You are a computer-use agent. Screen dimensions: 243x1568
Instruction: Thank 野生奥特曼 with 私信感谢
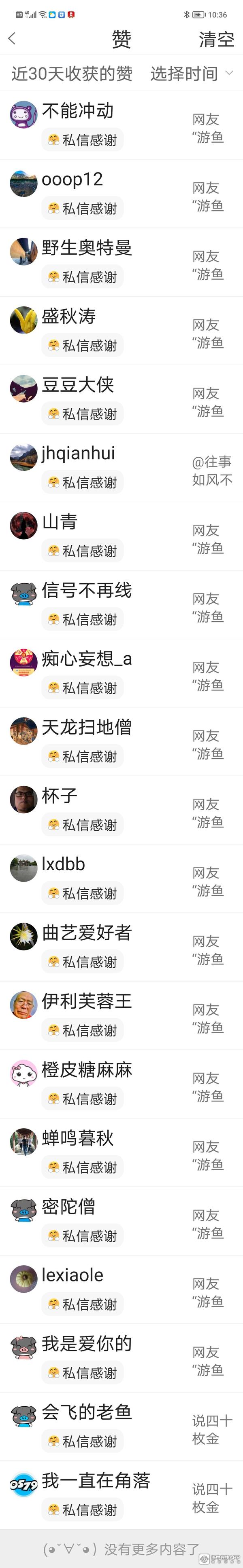[83, 277]
